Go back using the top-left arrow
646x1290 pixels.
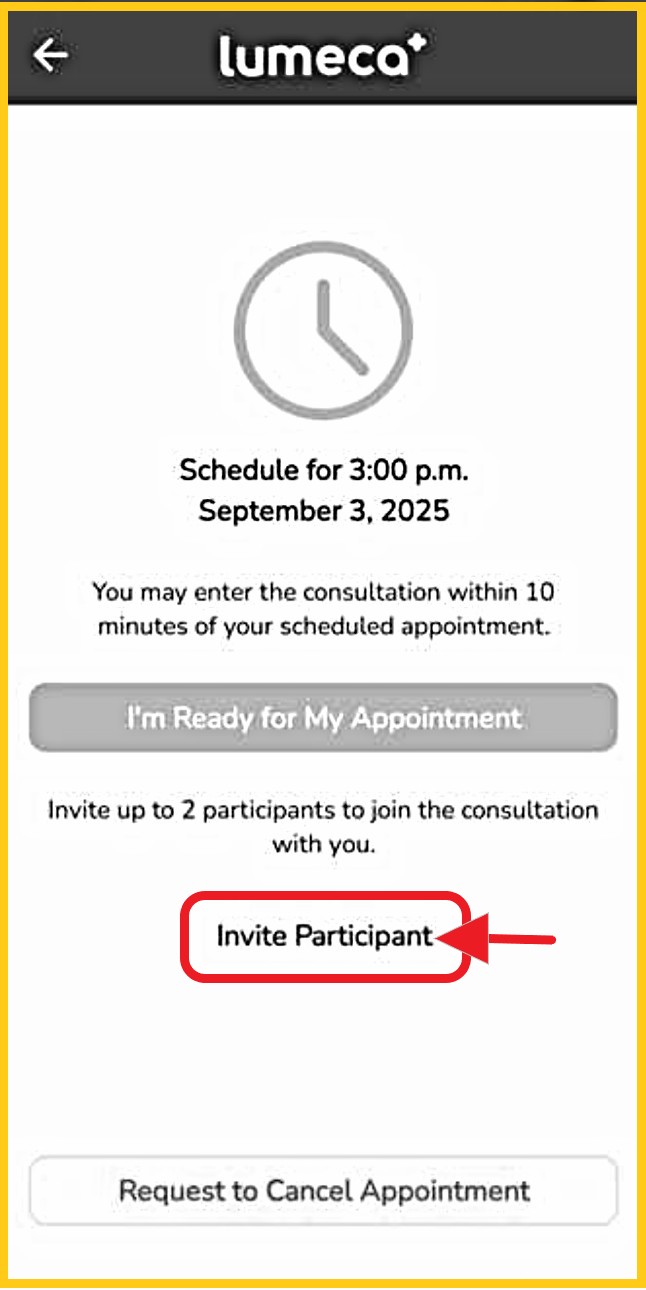tap(51, 56)
